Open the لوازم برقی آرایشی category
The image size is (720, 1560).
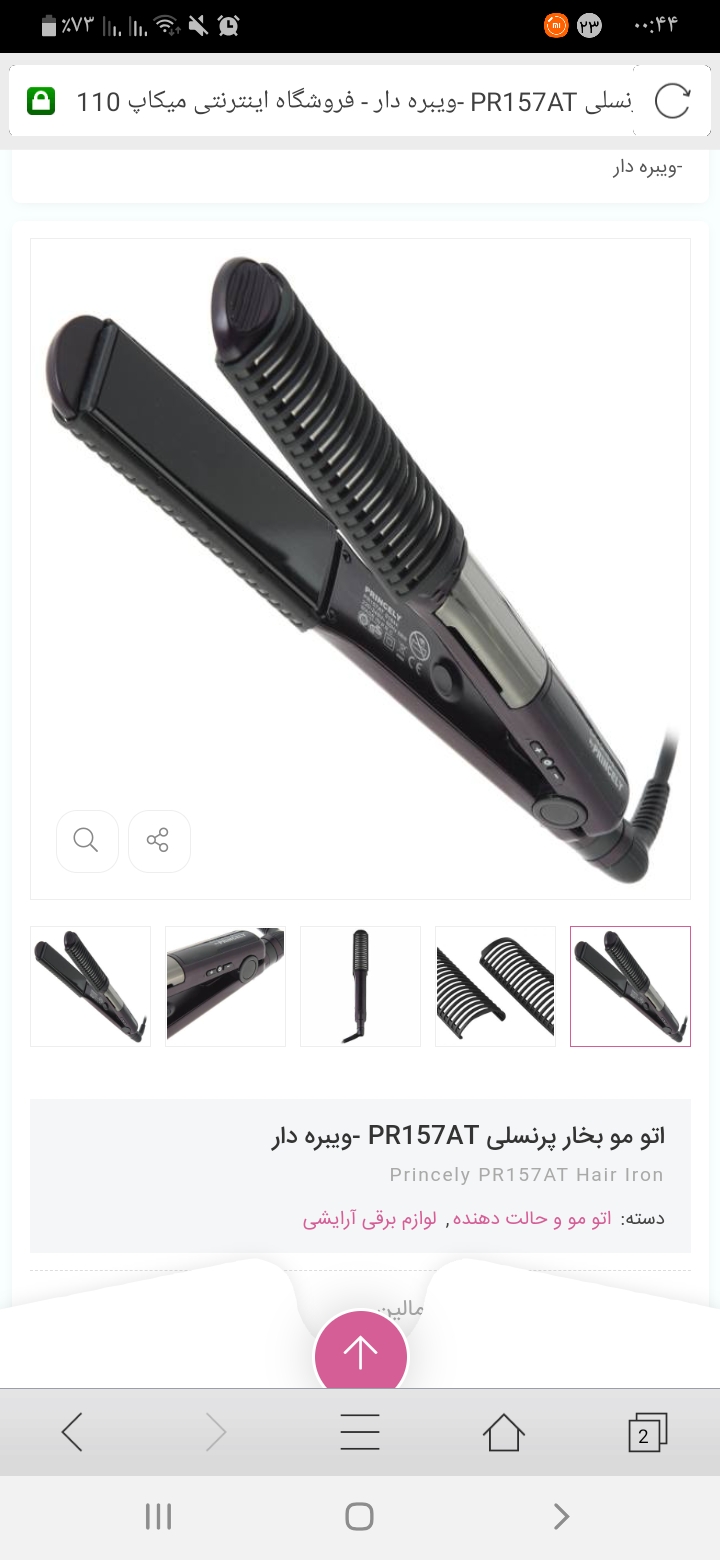point(370,1219)
